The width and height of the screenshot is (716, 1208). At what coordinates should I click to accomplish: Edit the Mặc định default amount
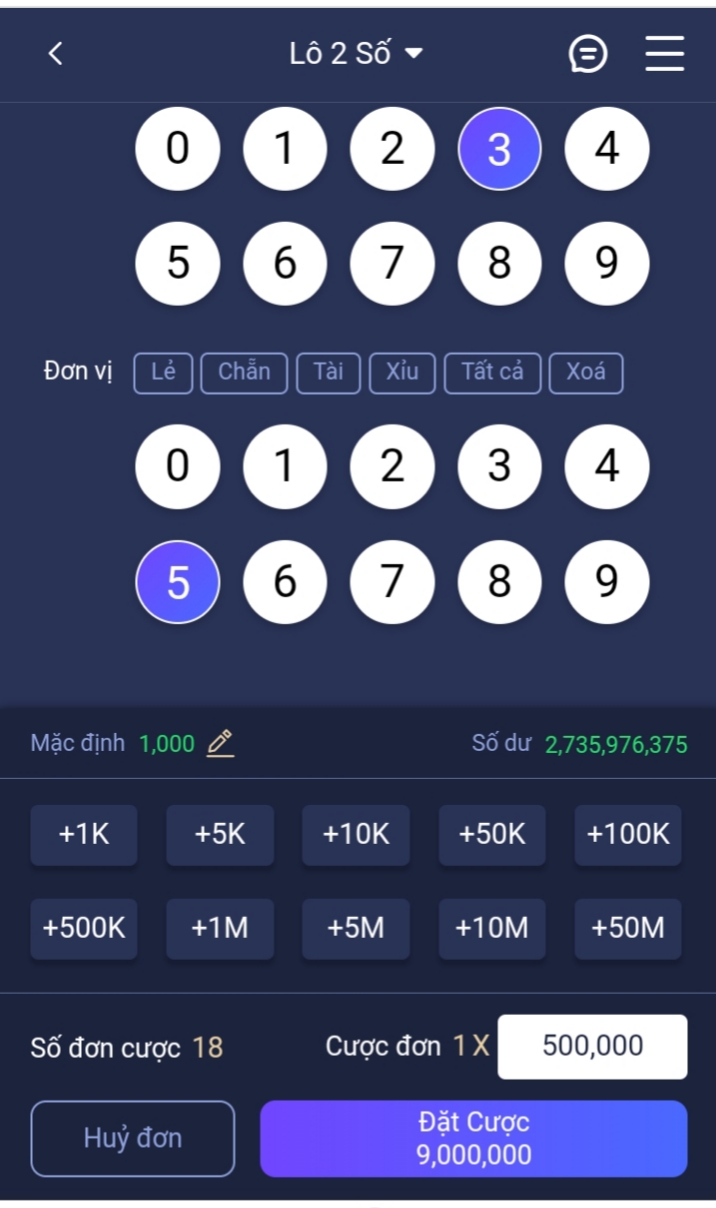point(220,743)
